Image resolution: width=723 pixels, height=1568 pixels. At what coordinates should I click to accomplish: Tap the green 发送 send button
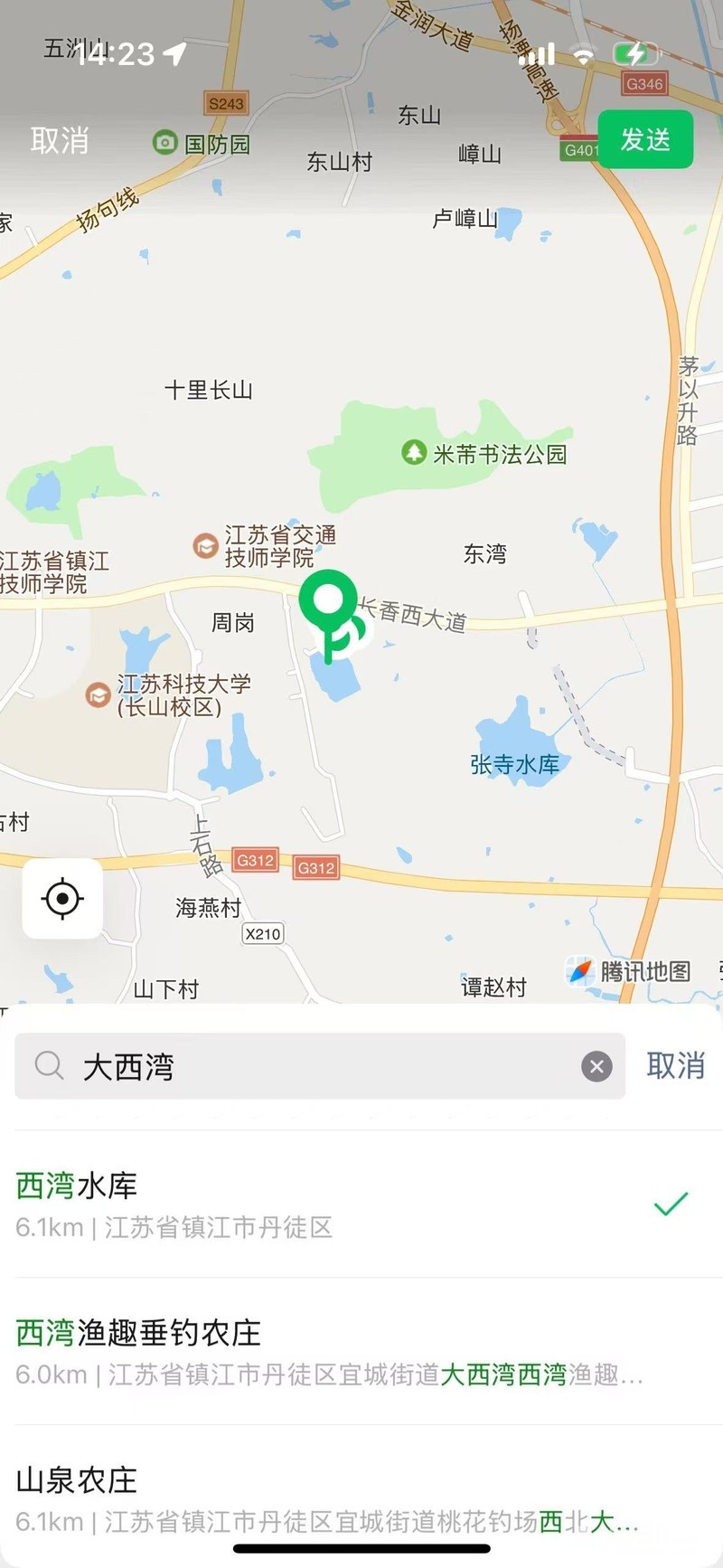click(645, 140)
